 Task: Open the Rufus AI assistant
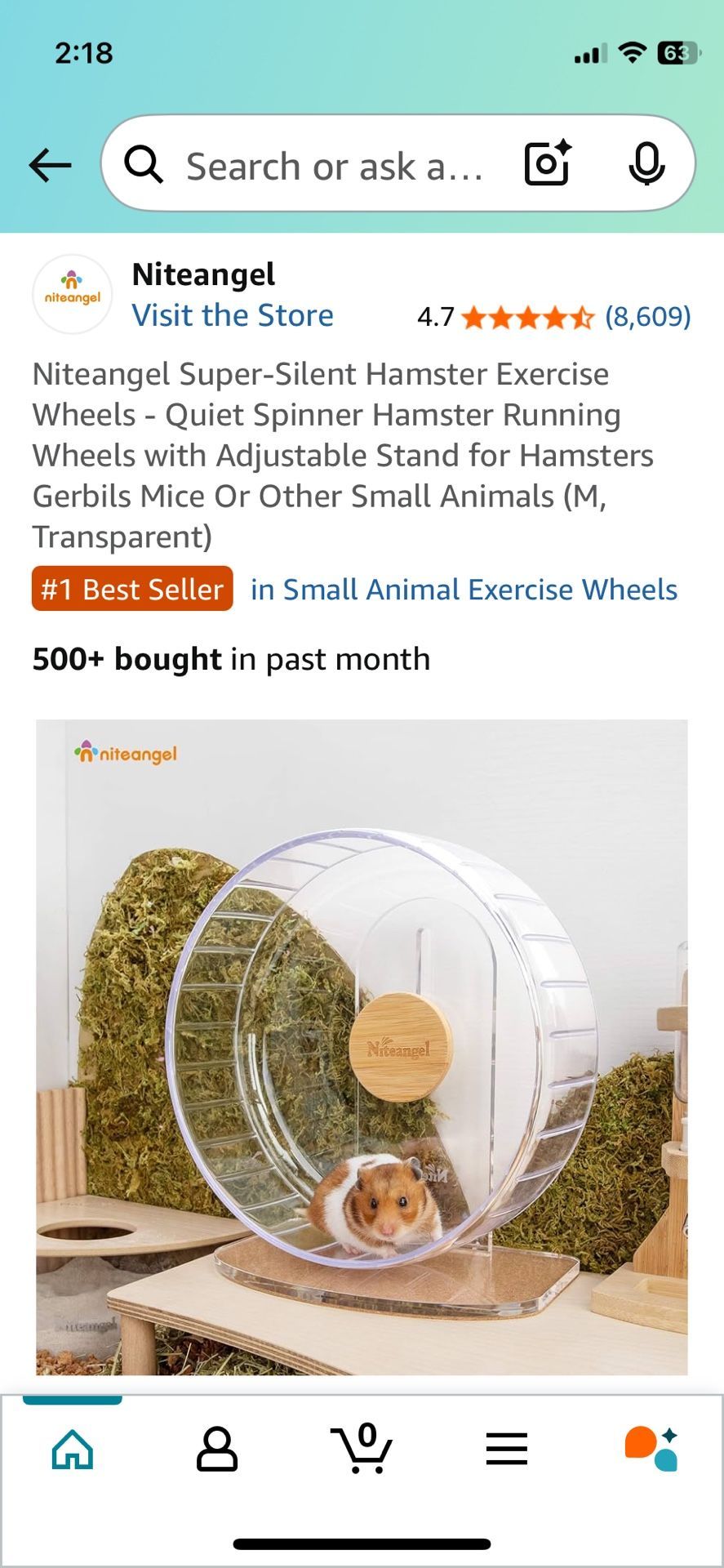pos(649,1450)
